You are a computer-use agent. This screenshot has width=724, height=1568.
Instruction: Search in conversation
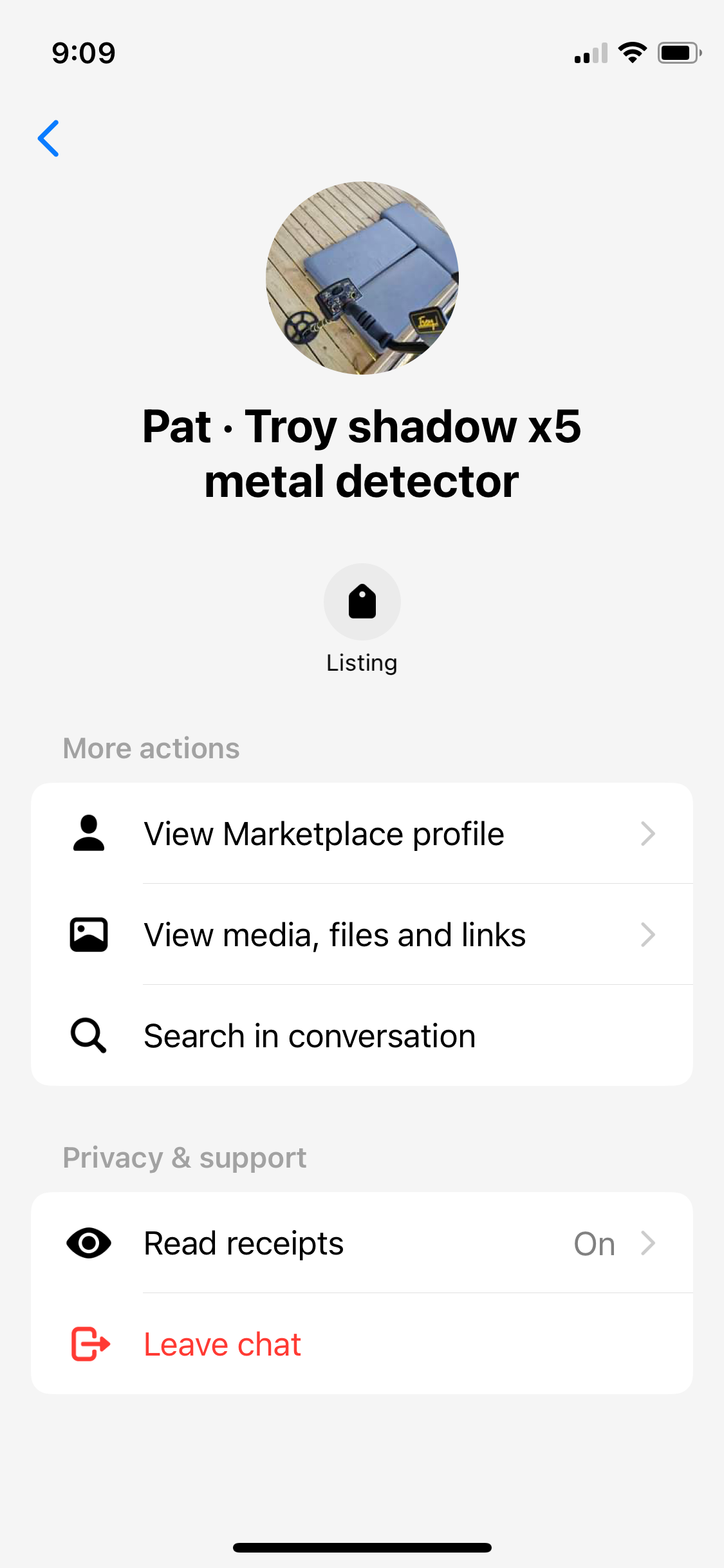pyautogui.click(x=362, y=1036)
